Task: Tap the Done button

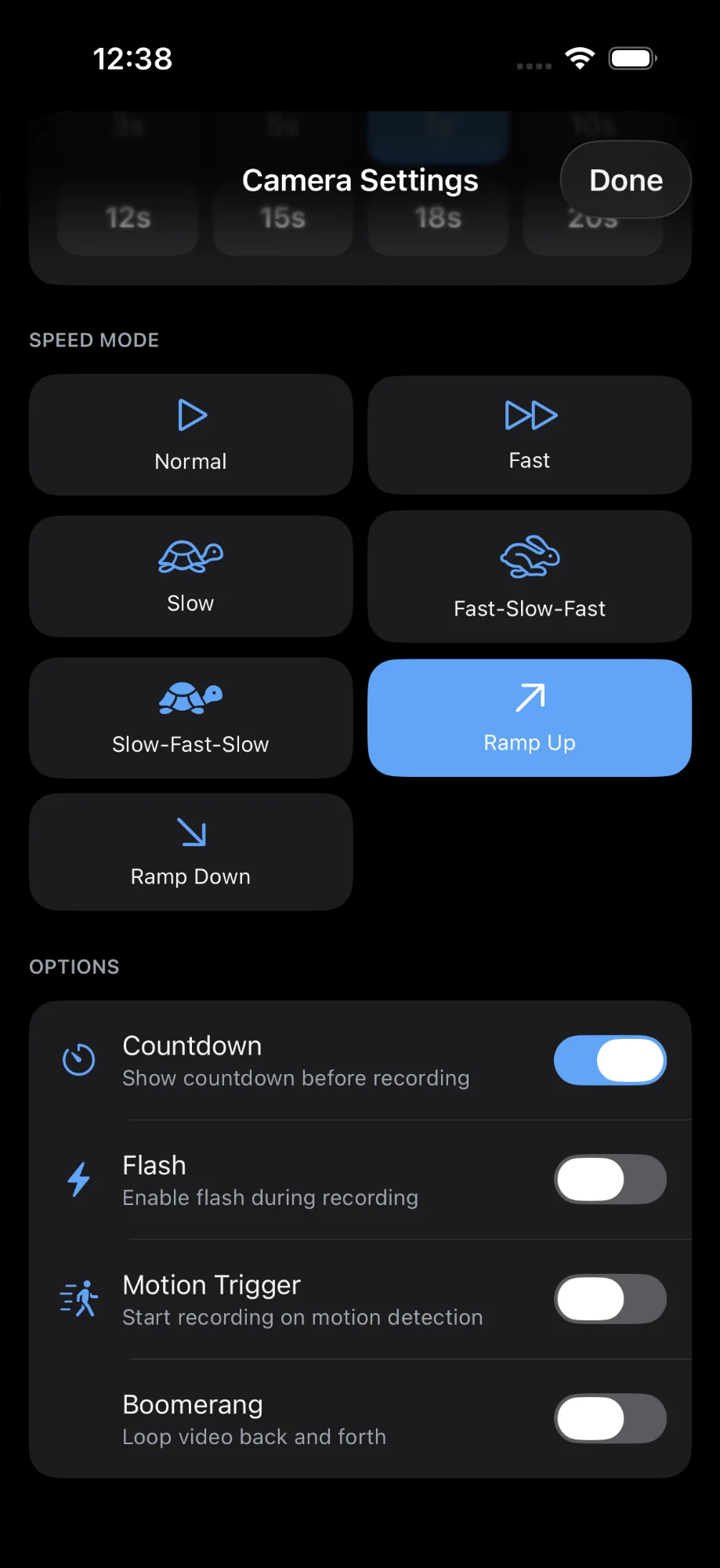Action: [x=624, y=180]
